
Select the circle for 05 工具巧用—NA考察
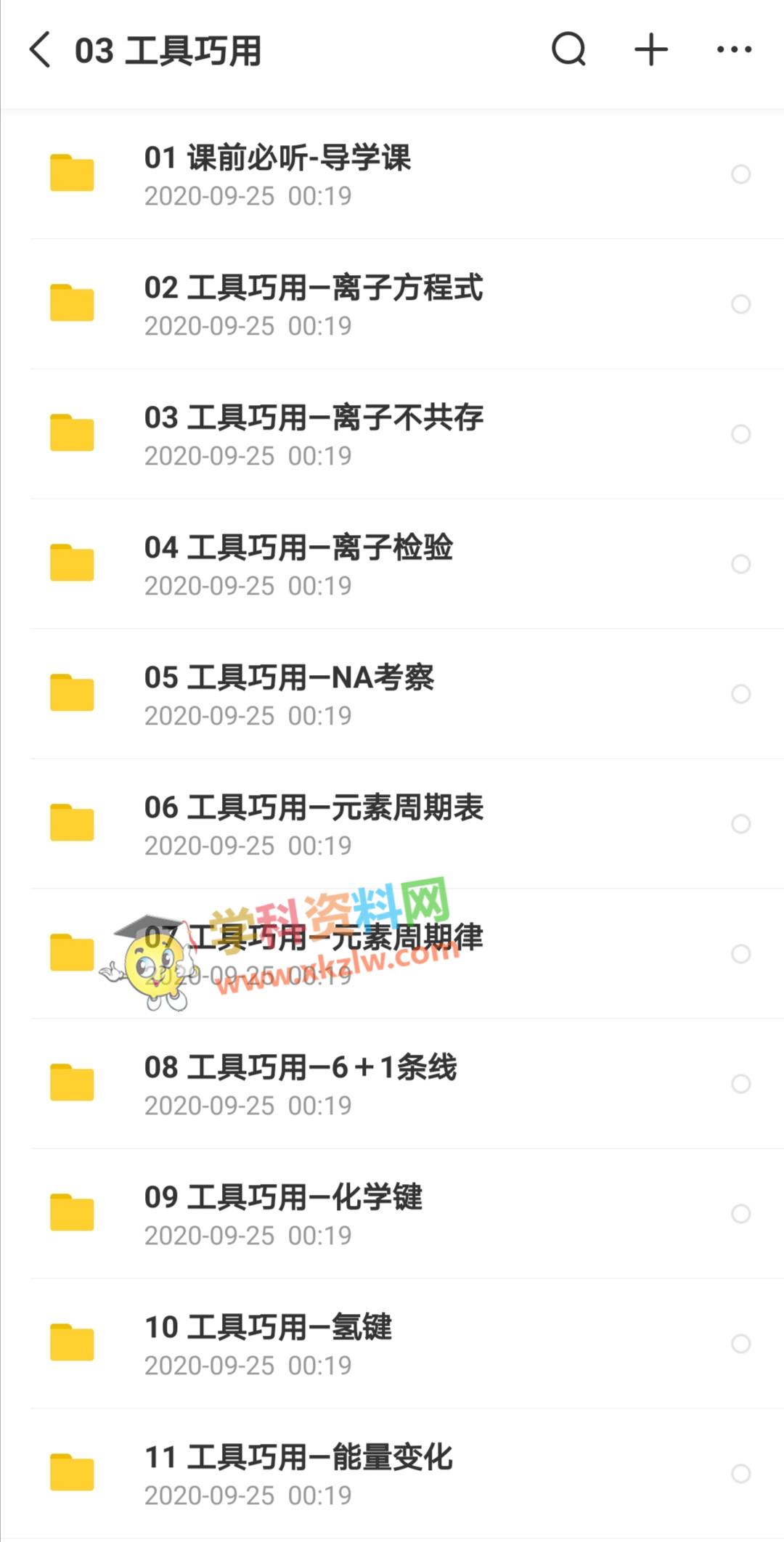coord(740,694)
